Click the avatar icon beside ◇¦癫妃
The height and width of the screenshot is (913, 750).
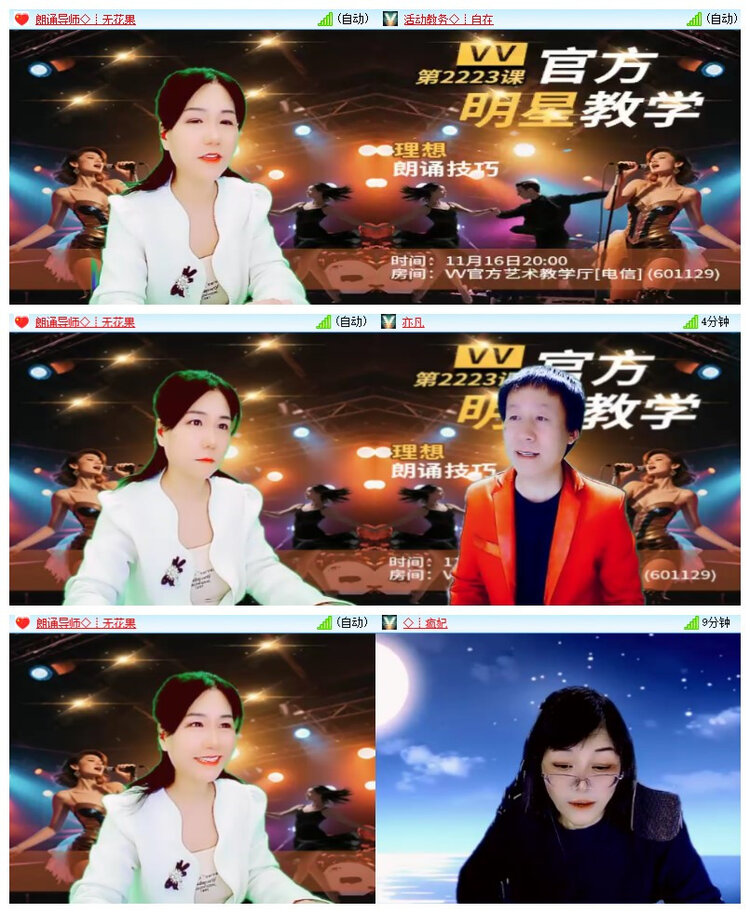(389, 622)
